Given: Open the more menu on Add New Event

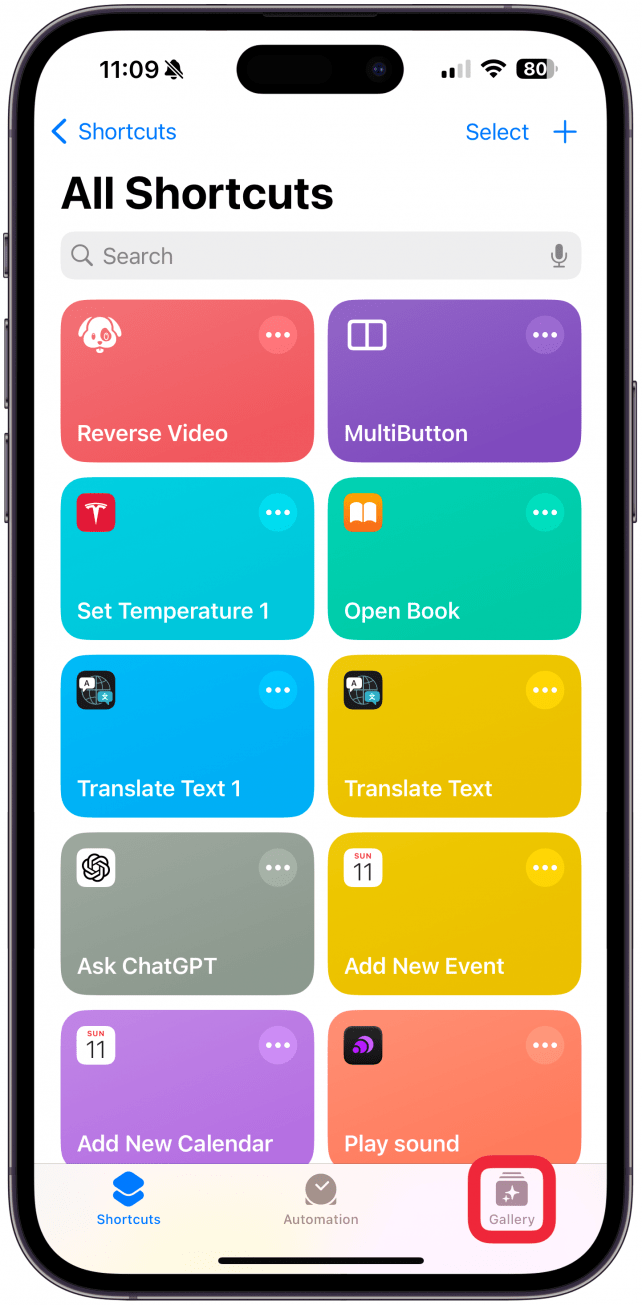Looking at the screenshot, I should 545,867.
